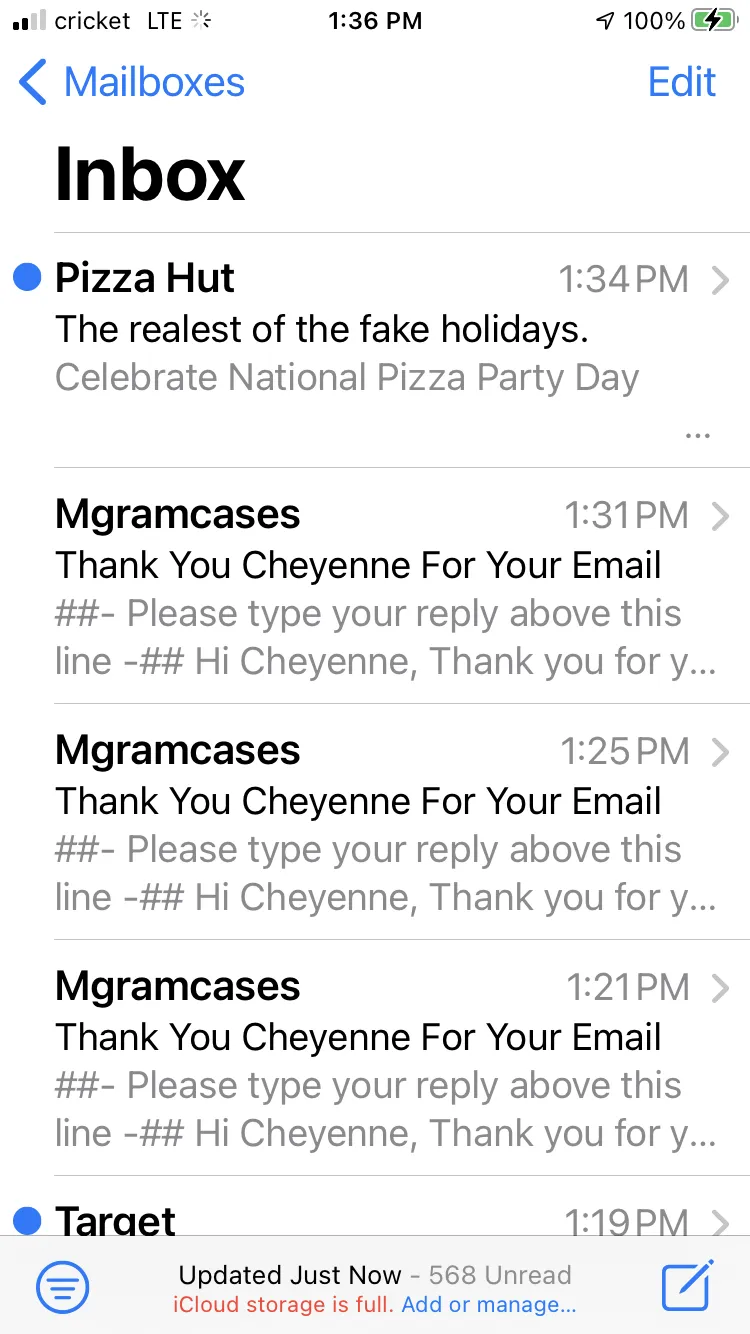Go back to Mailboxes
This screenshot has width=750, height=1334.
(132, 82)
